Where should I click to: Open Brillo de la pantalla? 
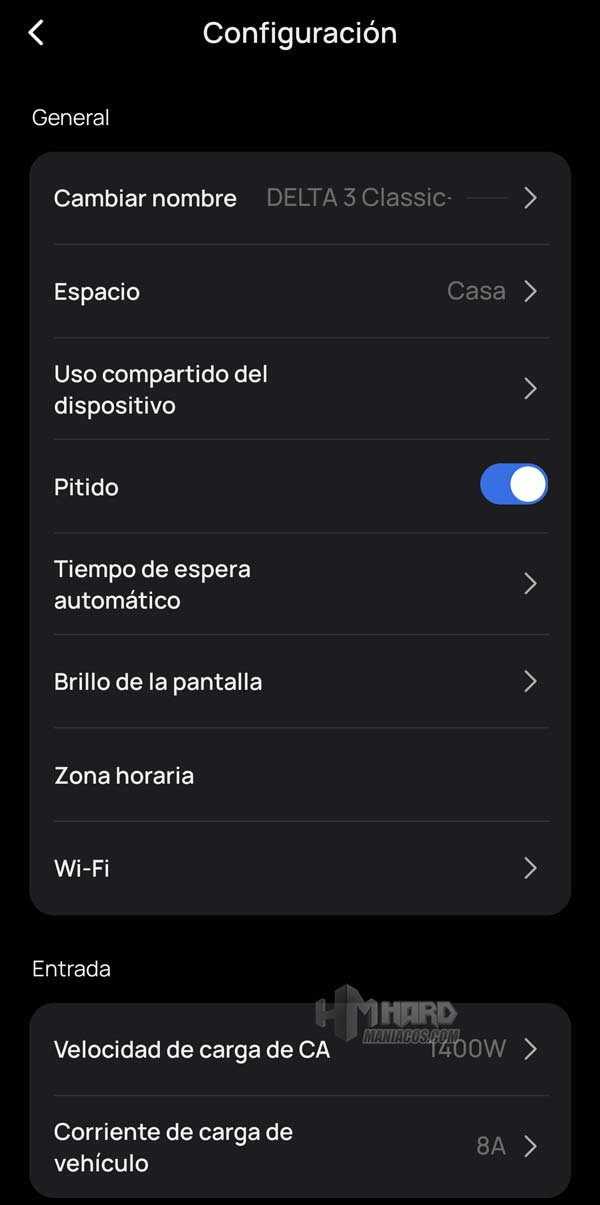[300, 682]
